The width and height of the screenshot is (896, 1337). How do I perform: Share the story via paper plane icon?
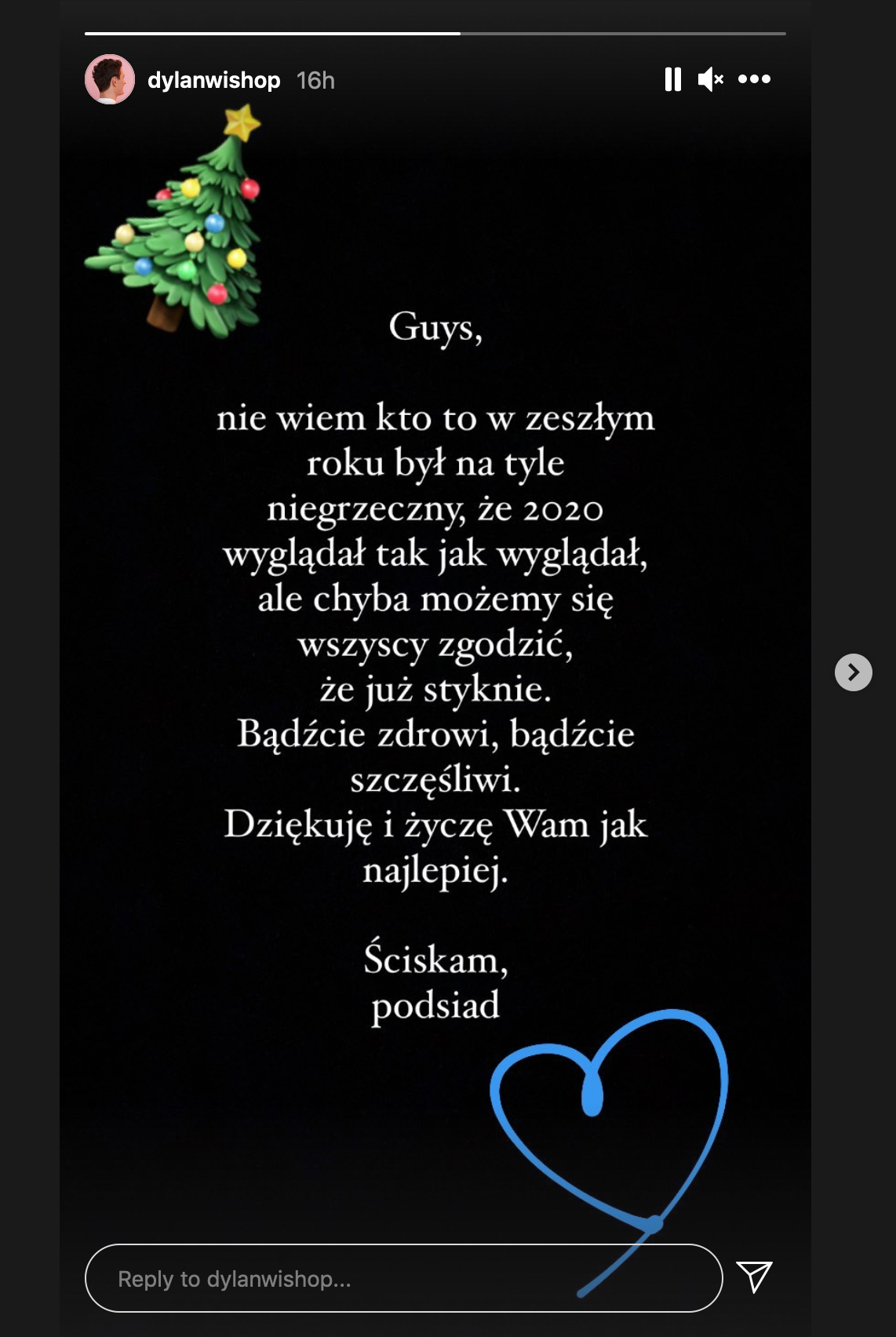[x=754, y=1277]
